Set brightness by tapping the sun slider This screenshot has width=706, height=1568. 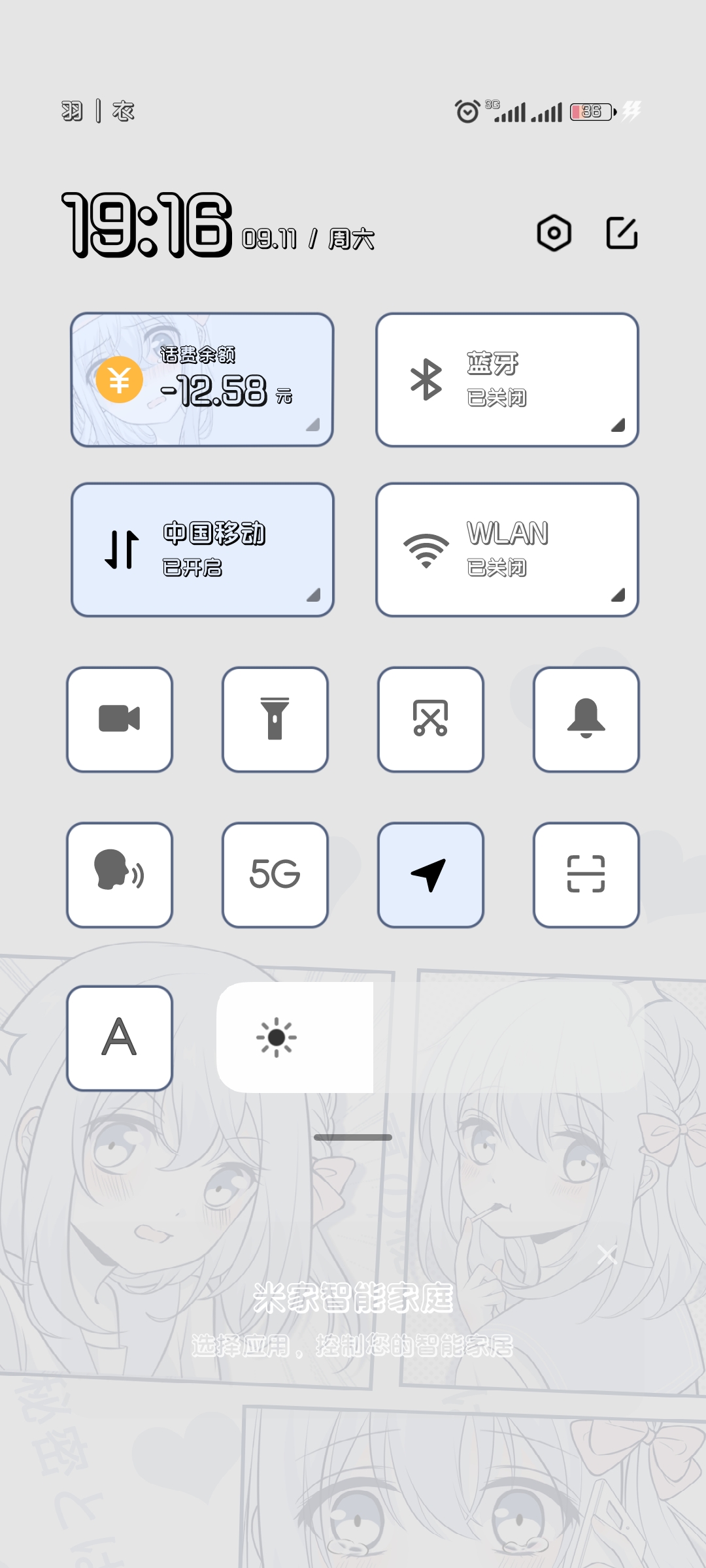pos(430,1037)
